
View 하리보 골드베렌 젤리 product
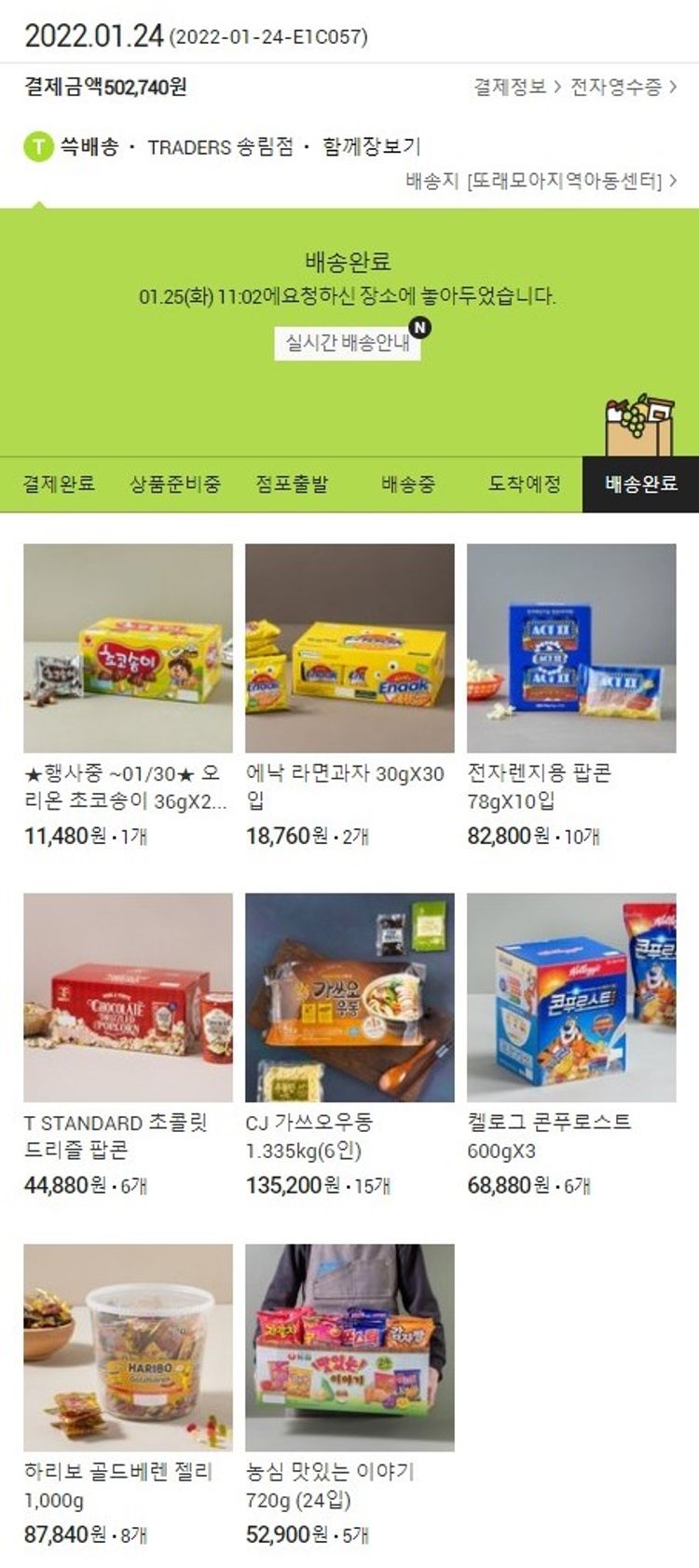(128, 1347)
